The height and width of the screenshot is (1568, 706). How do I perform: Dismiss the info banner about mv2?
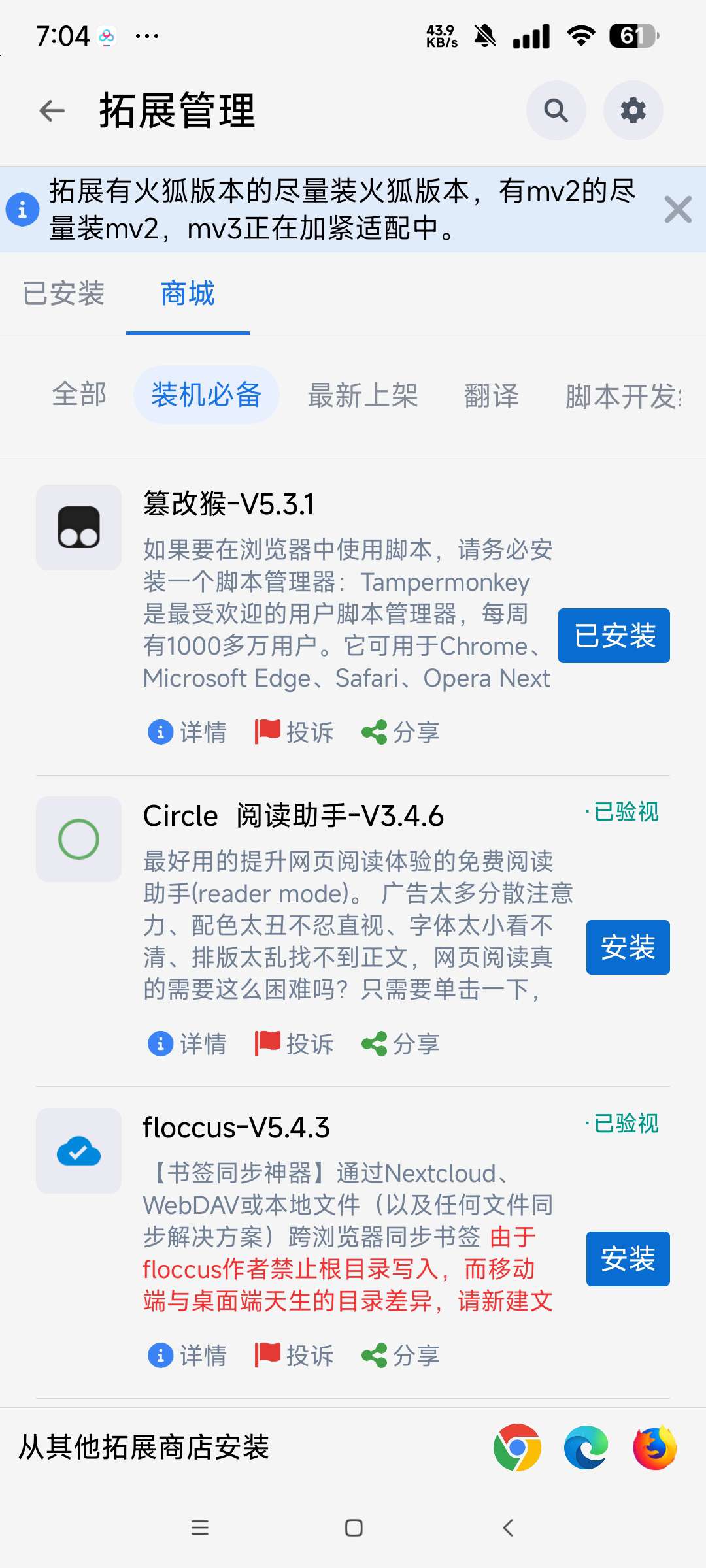[678, 210]
